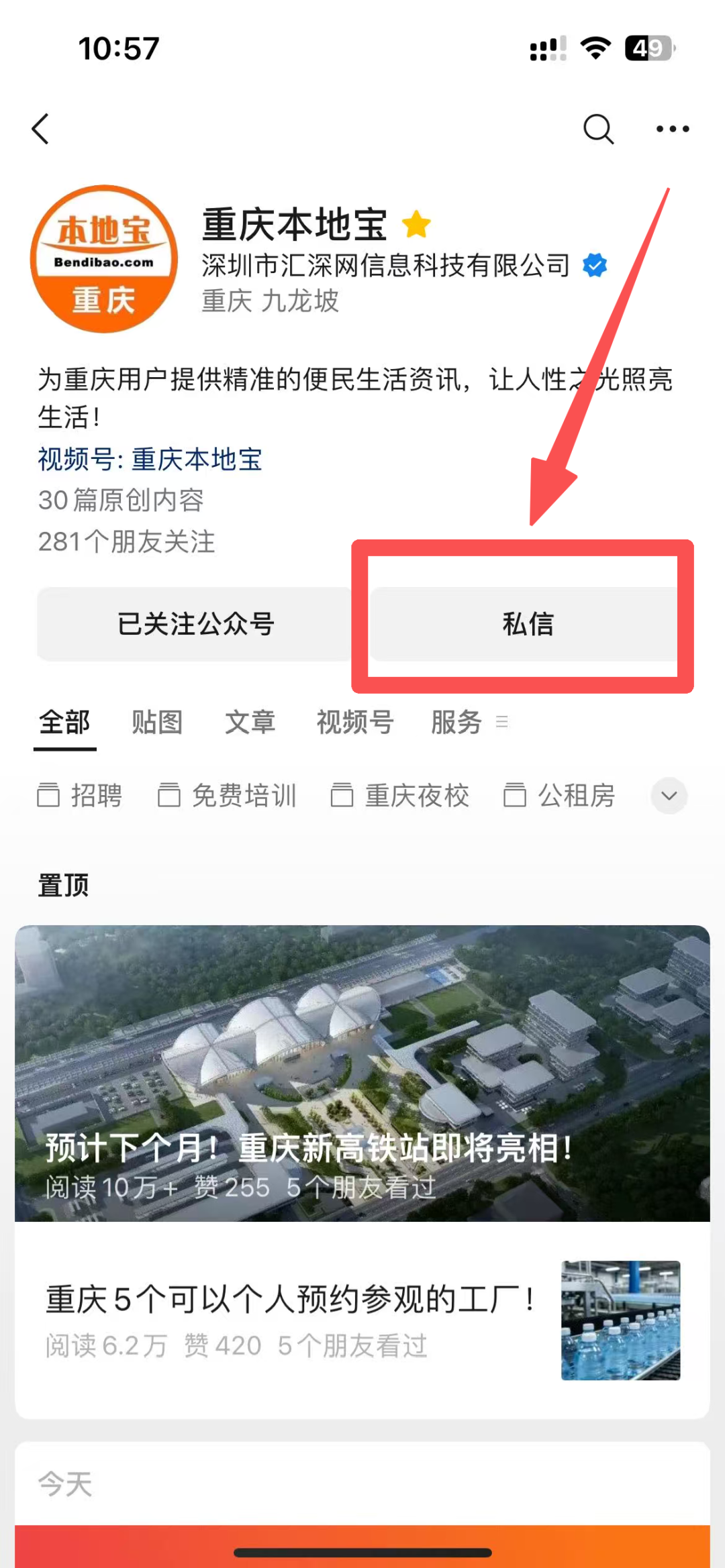Image resolution: width=725 pixels, height=1568 pixels.
Task: Open the pinned article about 重庆新高铁站
Action: [x=362, y=1074]
